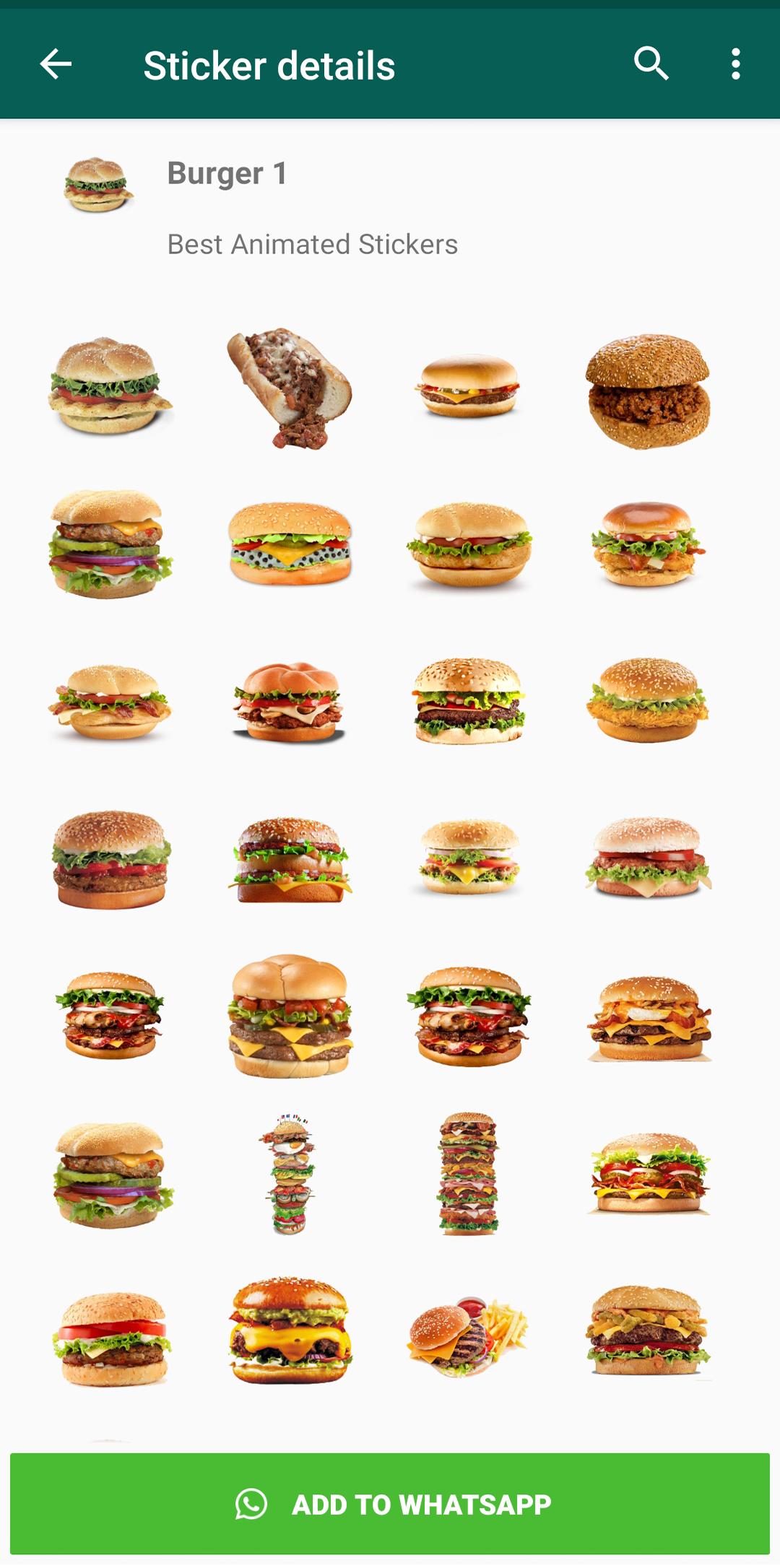The image size is (780, 1568).
Task: Open the three-dot overflow menu
Action: pos(735,64)
